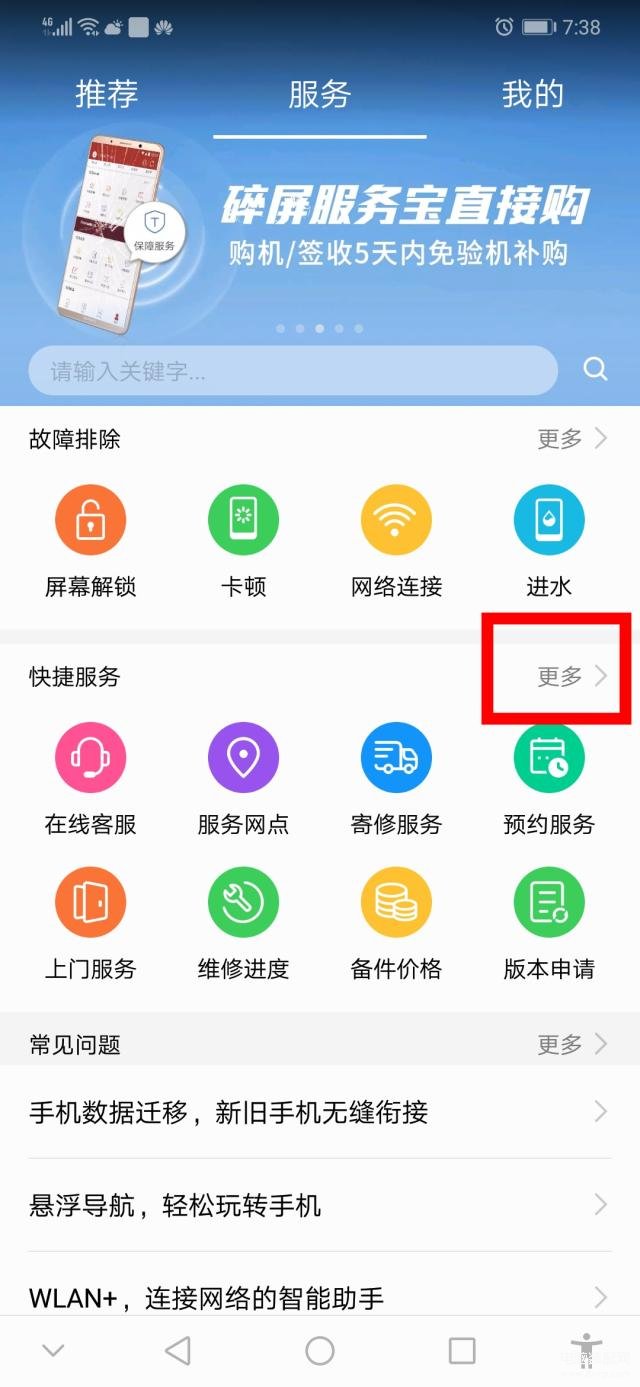640x1387 pixels.
Task: Focus the keyword search field
Action: 292,371
